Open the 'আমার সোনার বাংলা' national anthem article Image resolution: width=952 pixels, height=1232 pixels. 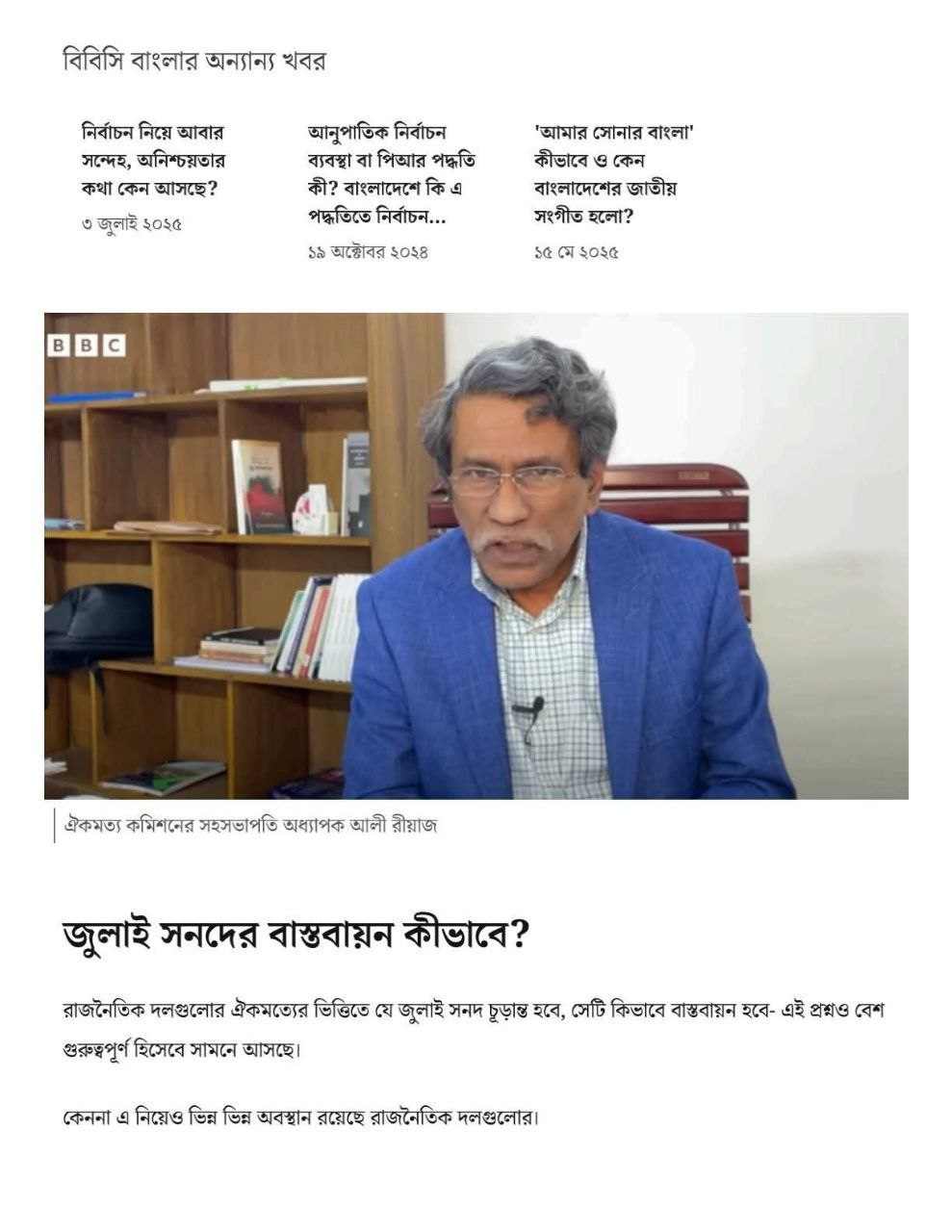(613, 174)
